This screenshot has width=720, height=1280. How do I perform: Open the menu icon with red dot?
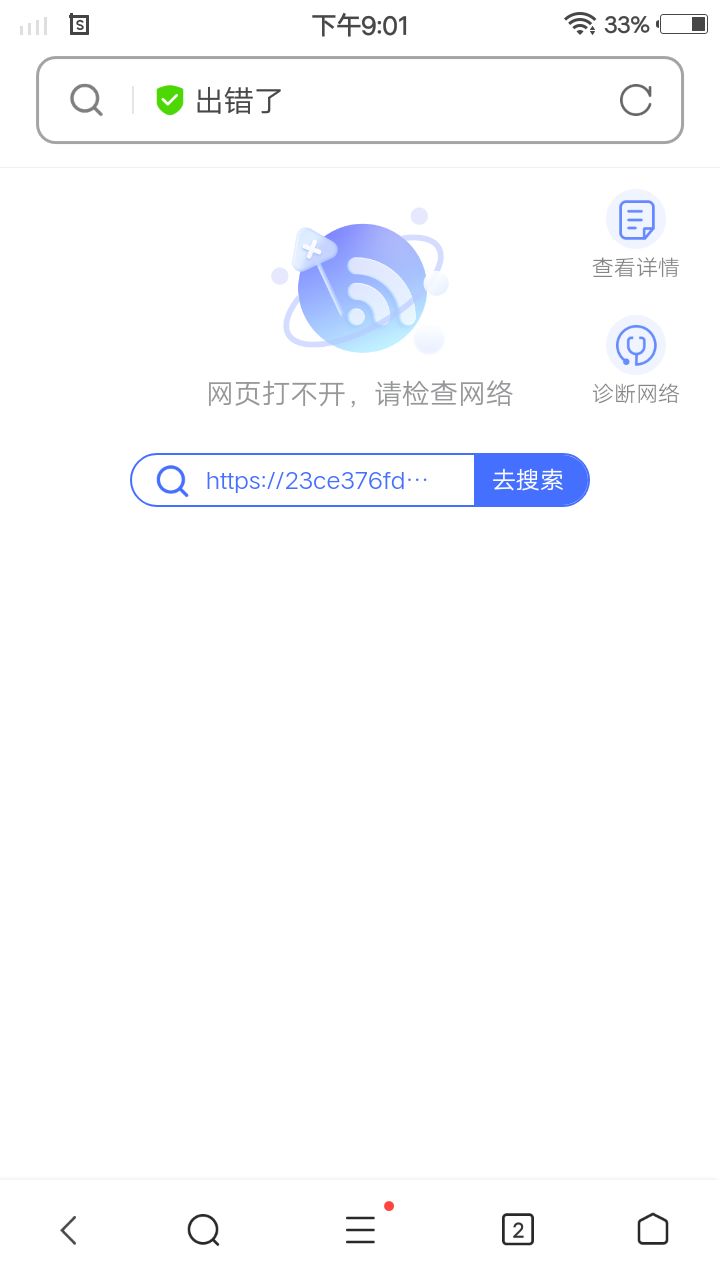click(360, 1229)
